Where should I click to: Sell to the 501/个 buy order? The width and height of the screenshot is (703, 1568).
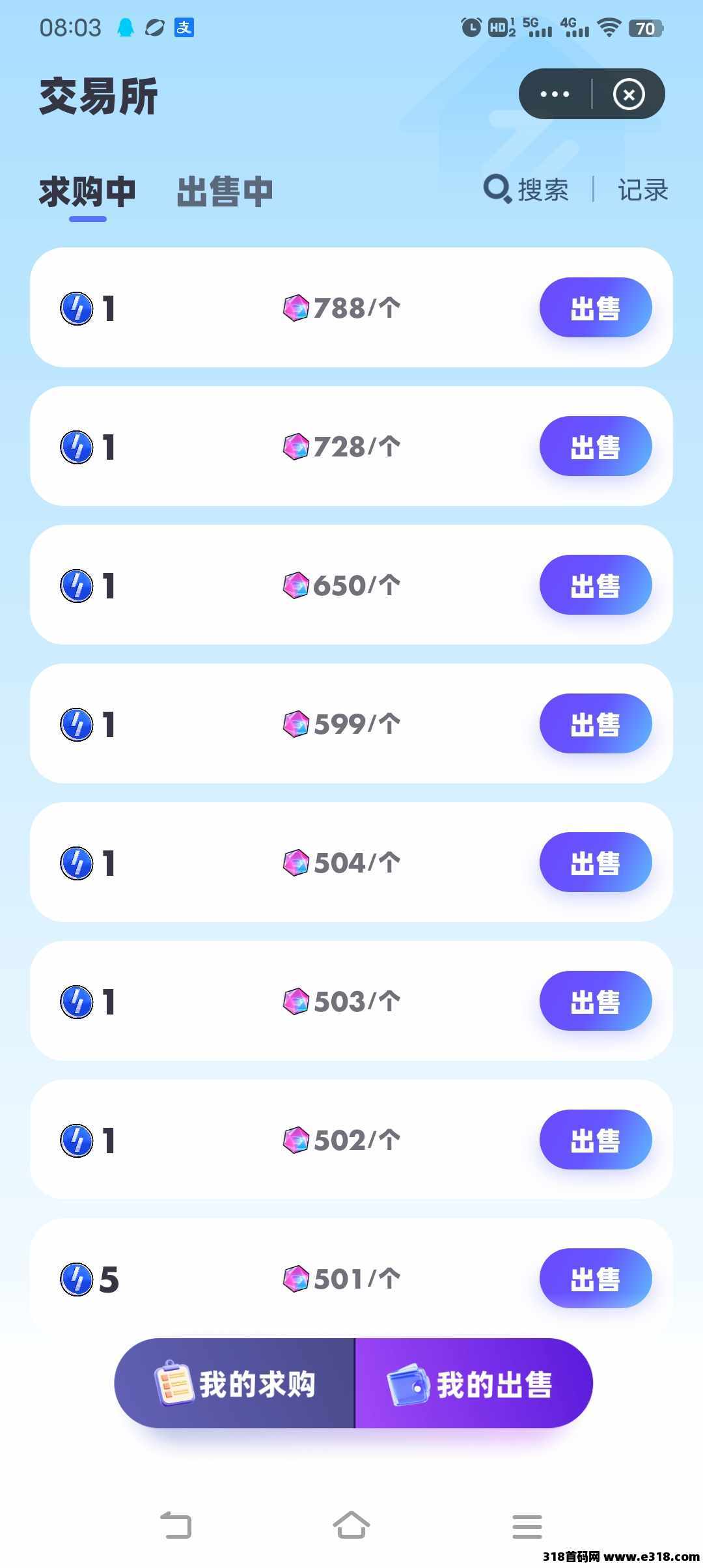coord(596,1278)
